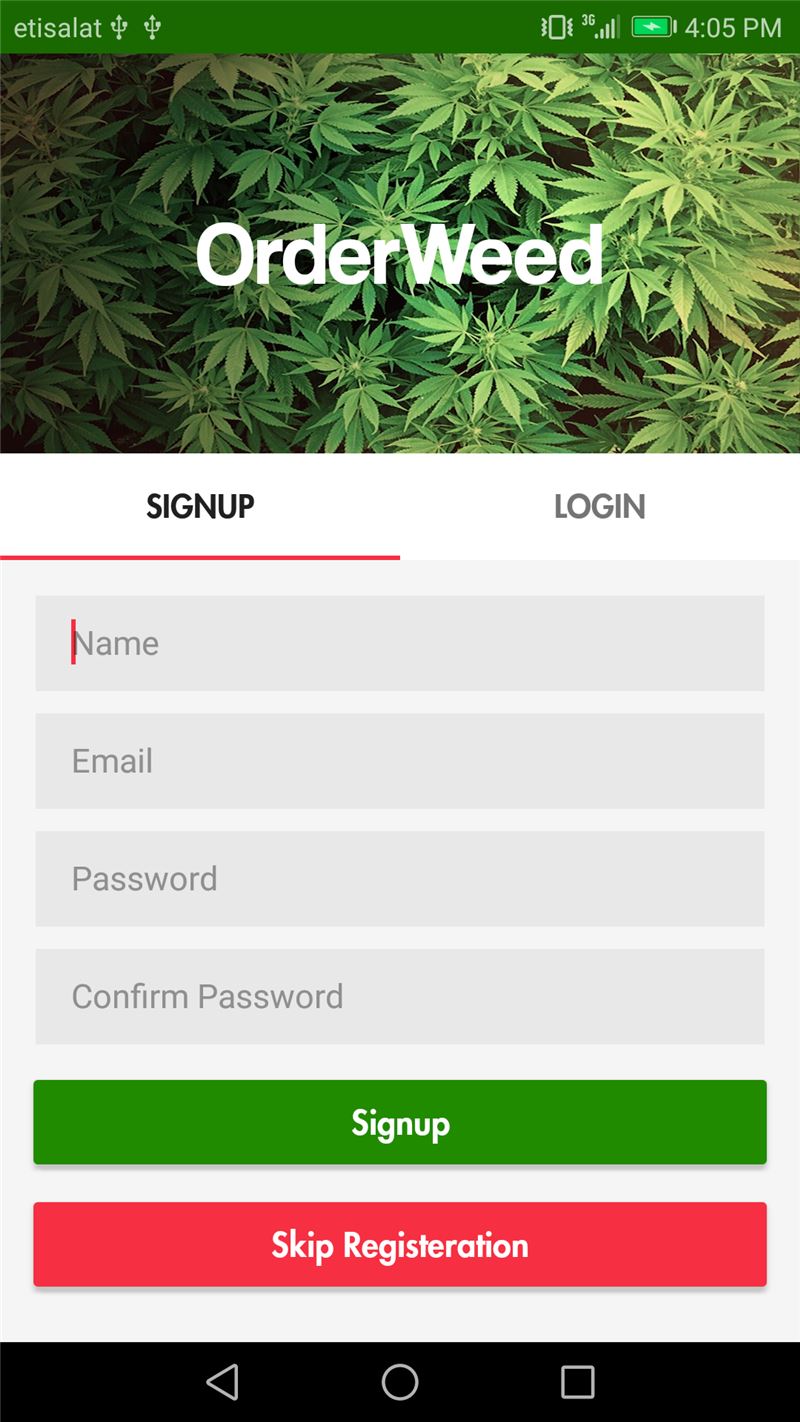This screenshot has height=1422, width=800.
Task: Tap the Email input field
Action: (x=400, y=761)
